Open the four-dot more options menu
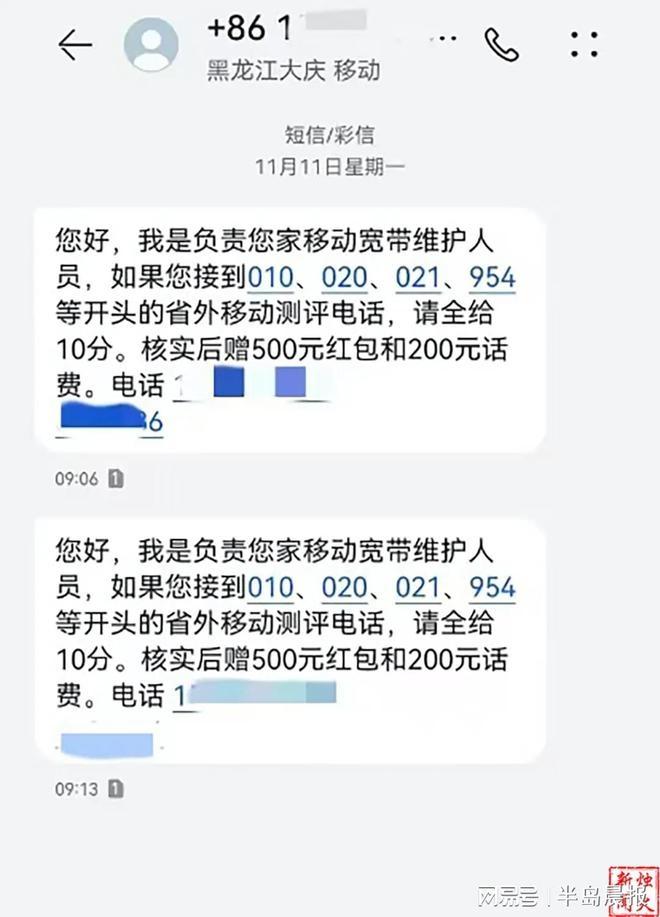Viewport: 660px width, 917px height. (x=584, y=44)
